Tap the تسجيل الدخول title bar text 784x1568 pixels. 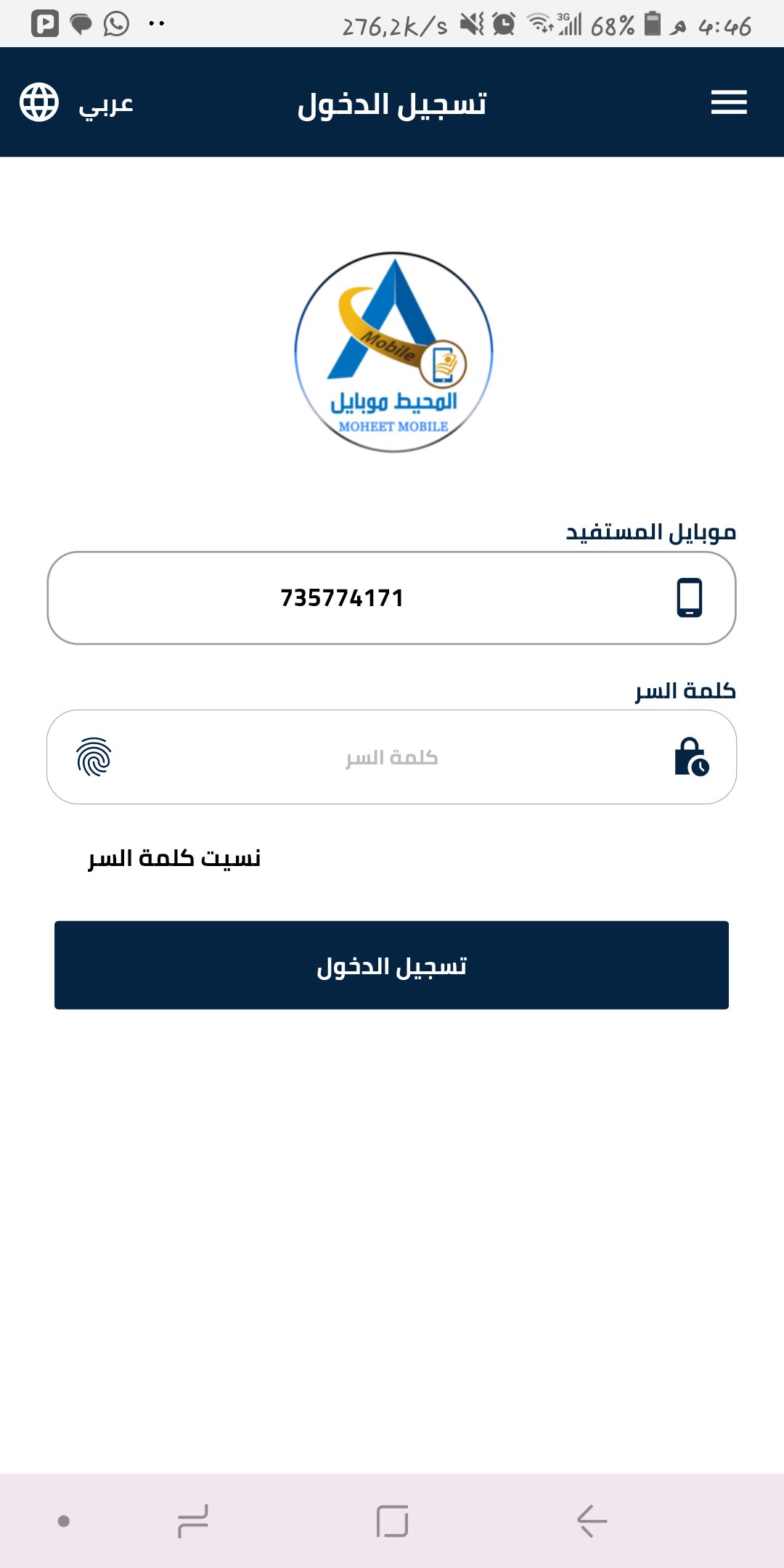tap(393, 104)
